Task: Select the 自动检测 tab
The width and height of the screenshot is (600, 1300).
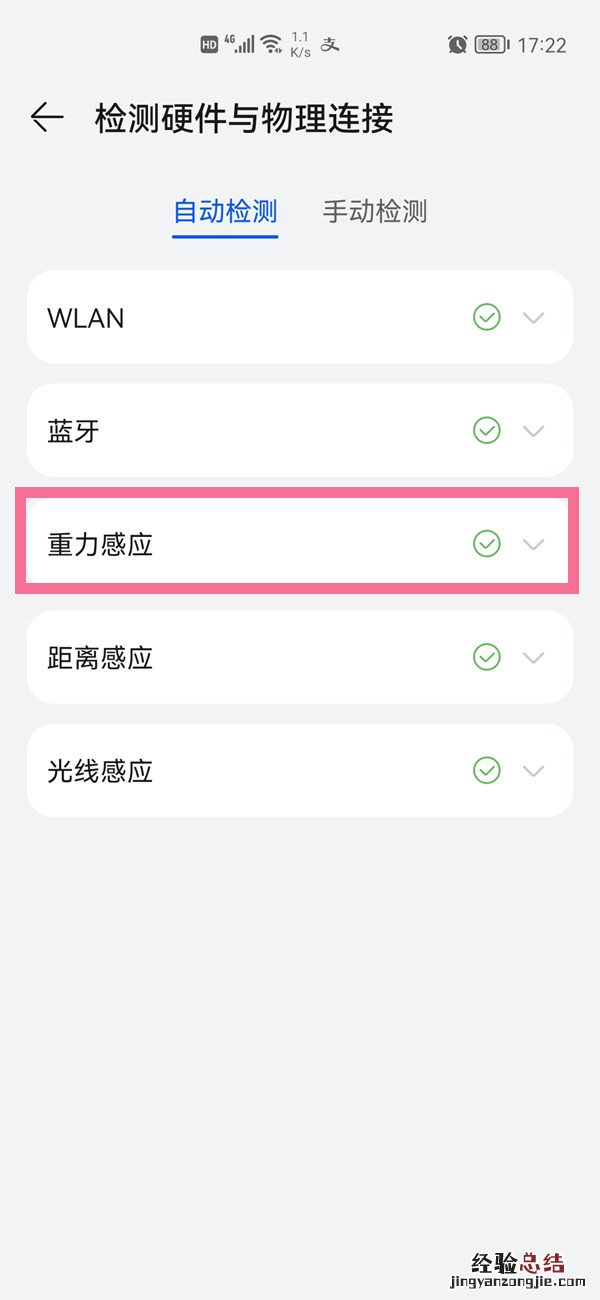Action: [x=225, y=212]
